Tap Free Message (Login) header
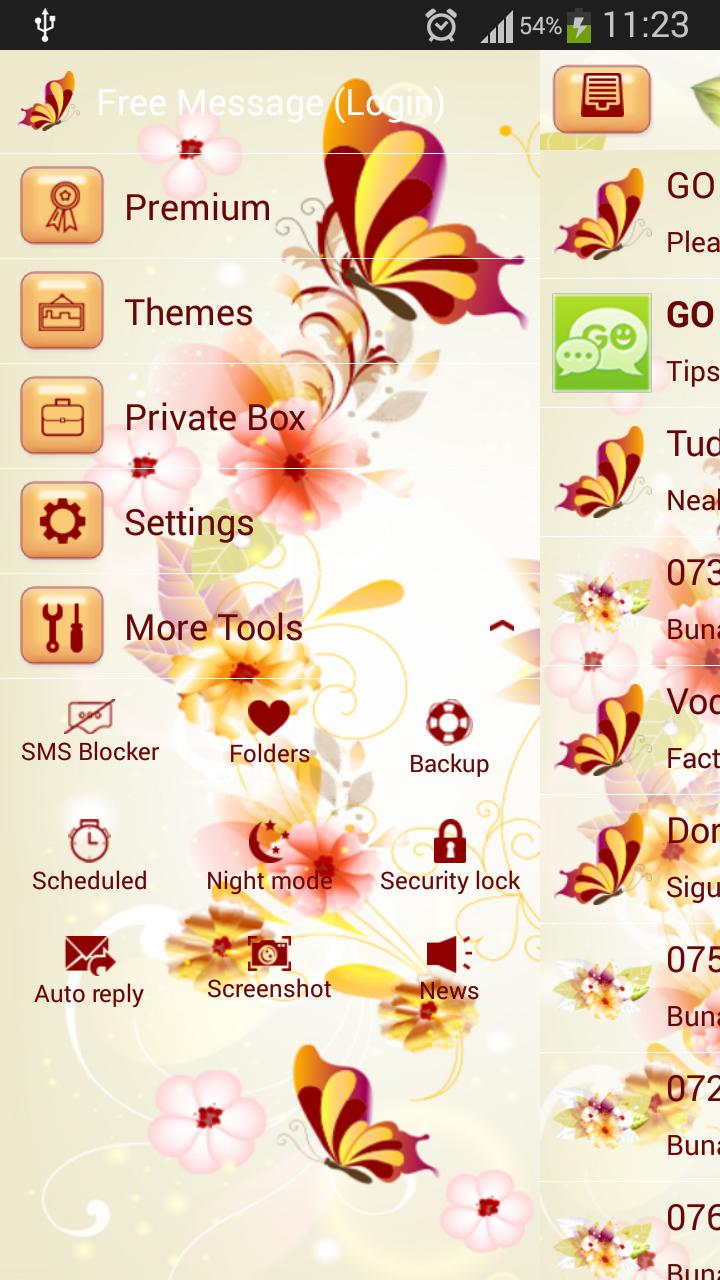 coord(270,103)
